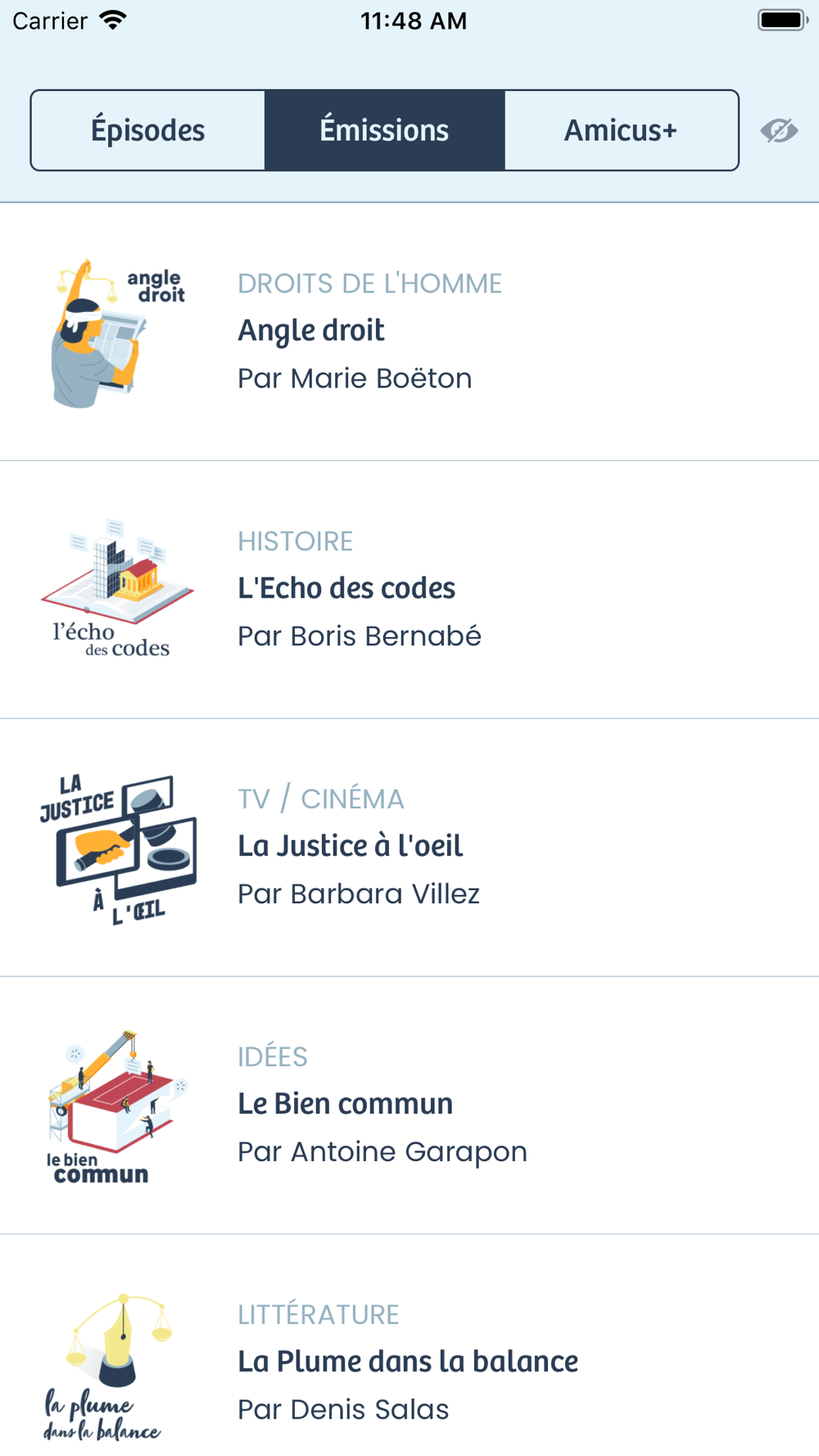Open the Angle droit show

(409, 332)
